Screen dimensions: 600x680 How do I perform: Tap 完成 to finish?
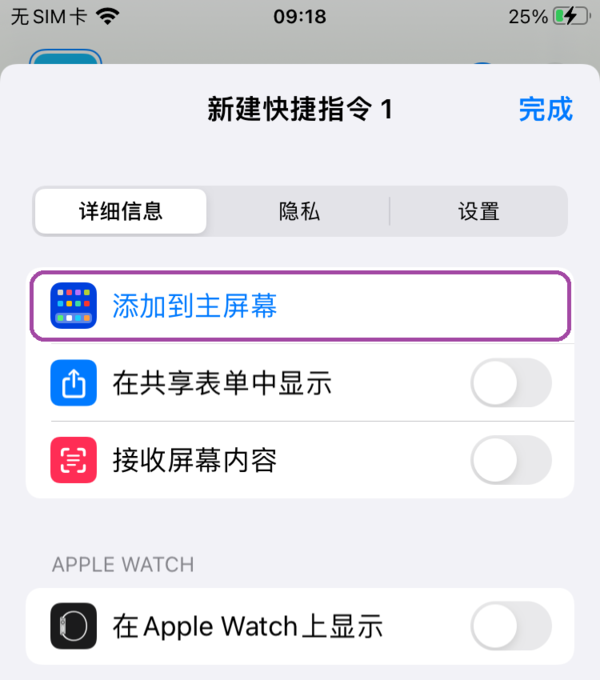coord(545,109)
